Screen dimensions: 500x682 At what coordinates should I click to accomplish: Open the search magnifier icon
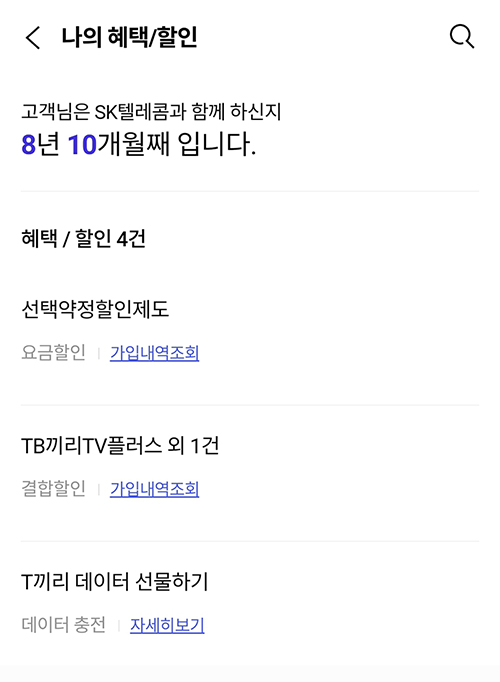point(462,37)
